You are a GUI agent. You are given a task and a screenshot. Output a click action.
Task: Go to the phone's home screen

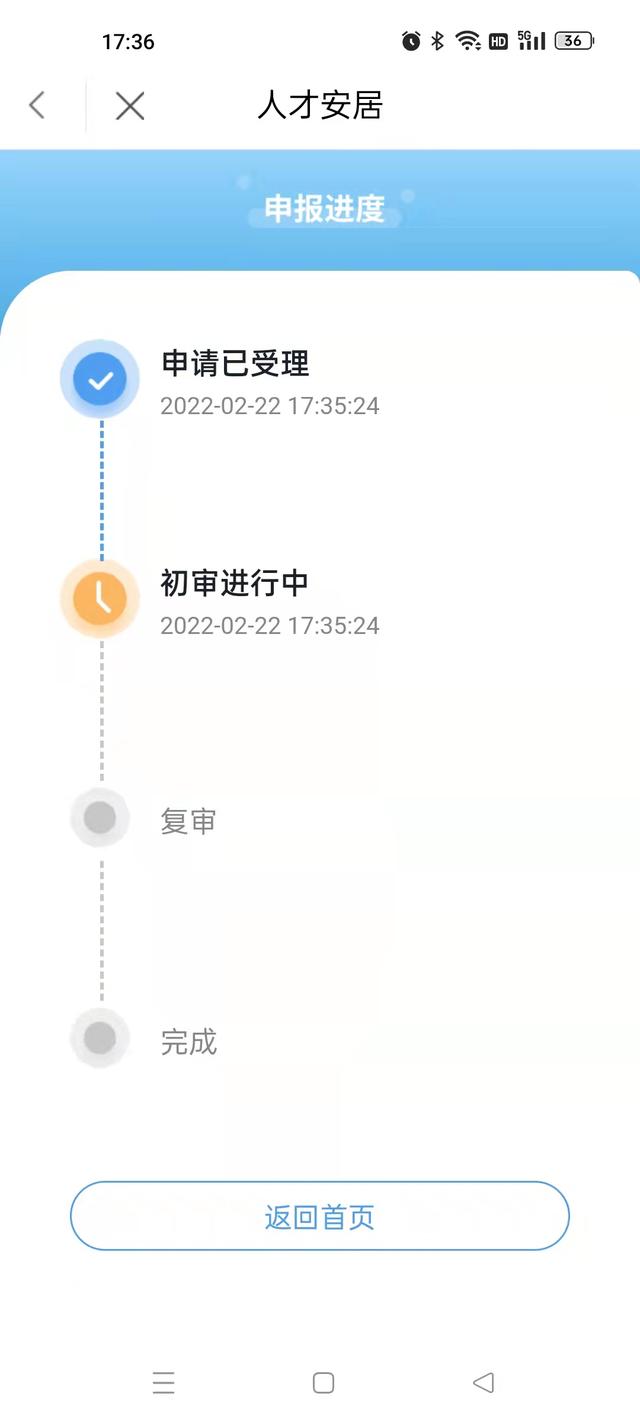pyautogui.click(x=323, y=1383)
